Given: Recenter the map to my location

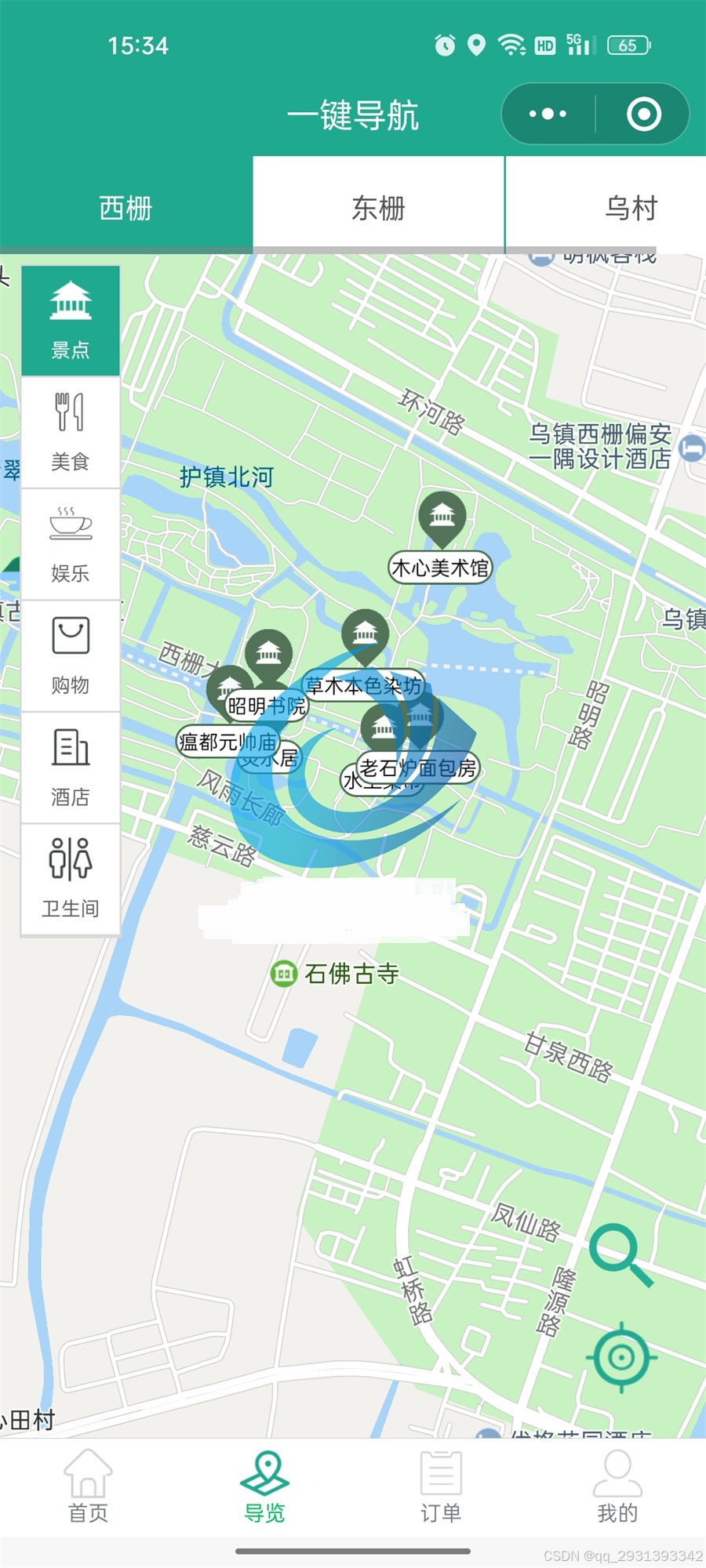Looking at the screenshot, I should click(x=620, y=1356).
